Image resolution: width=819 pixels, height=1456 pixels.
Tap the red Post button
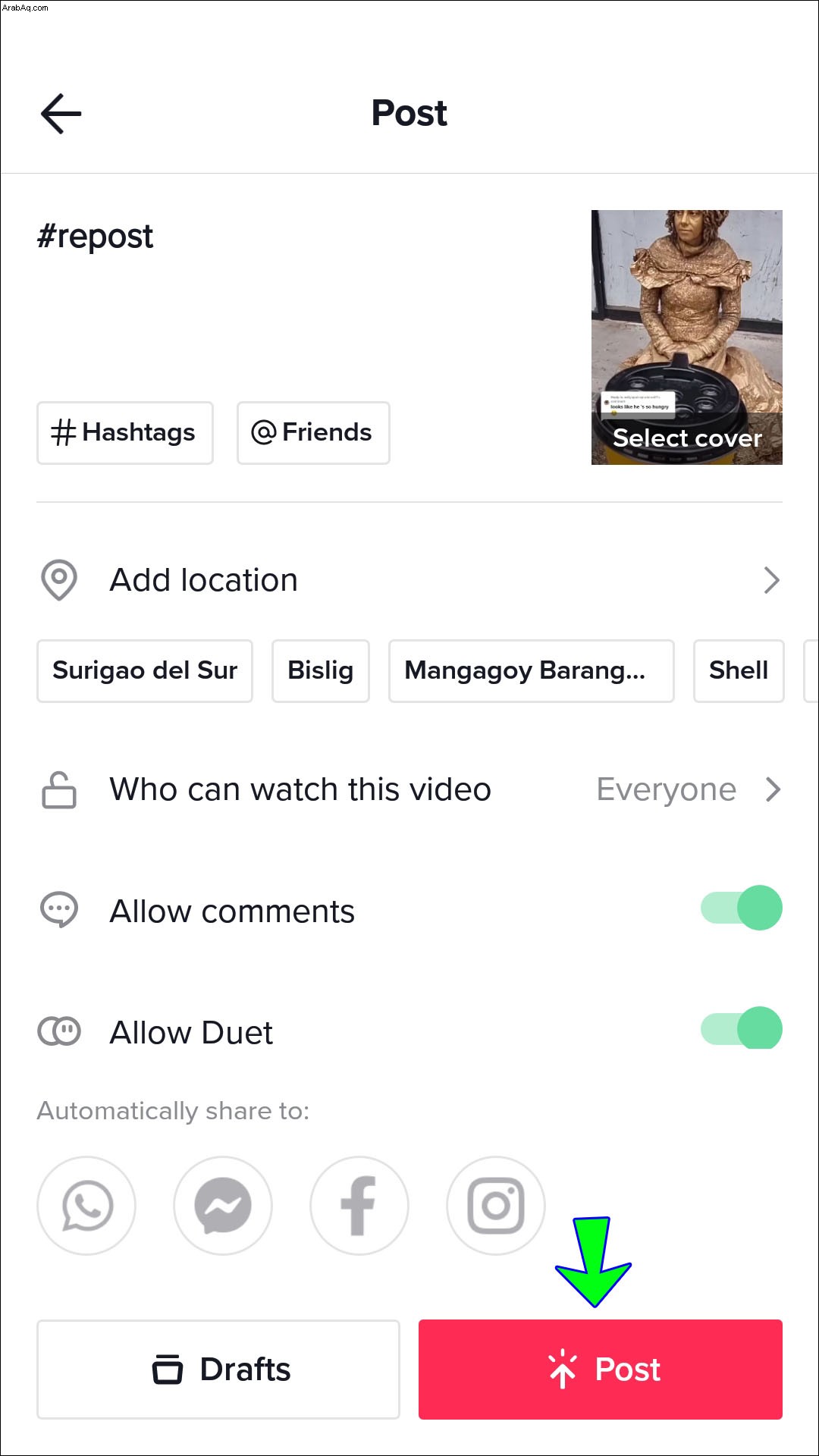pyautogui.click(x=601, y=1370)
